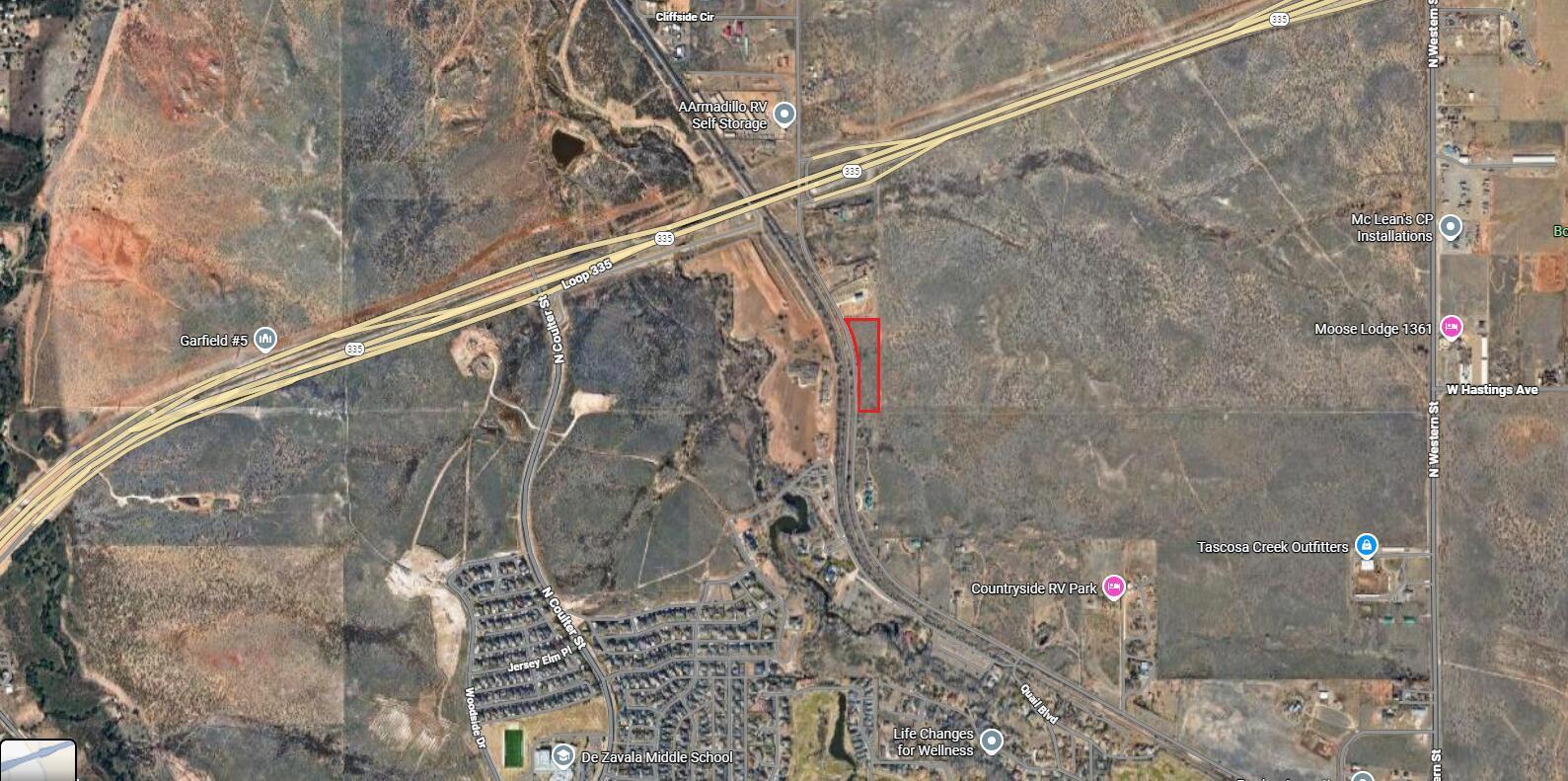
Task: Tap Mc Lean's CP Installations marker
Action: click(1450, 228)
